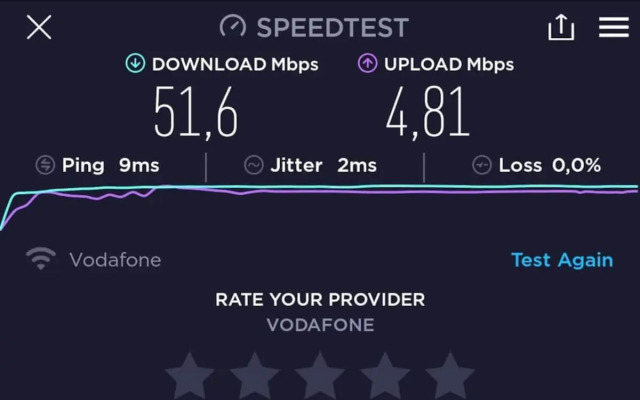This screenshot has width=640, height=400.
Task: Open the hamburger menu
Action: 613,27
